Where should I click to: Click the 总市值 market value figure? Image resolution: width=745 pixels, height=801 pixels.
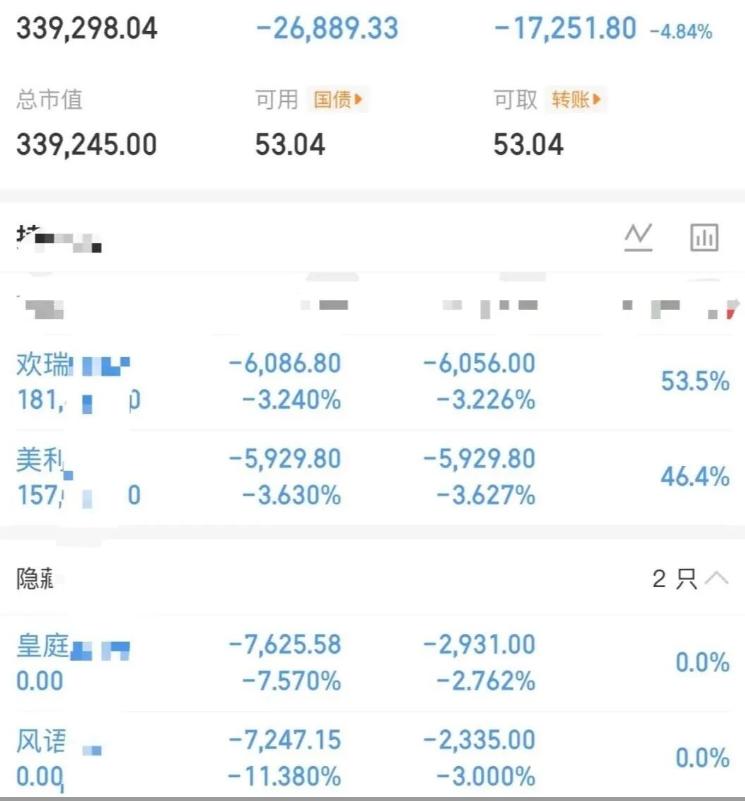[87, 145]
